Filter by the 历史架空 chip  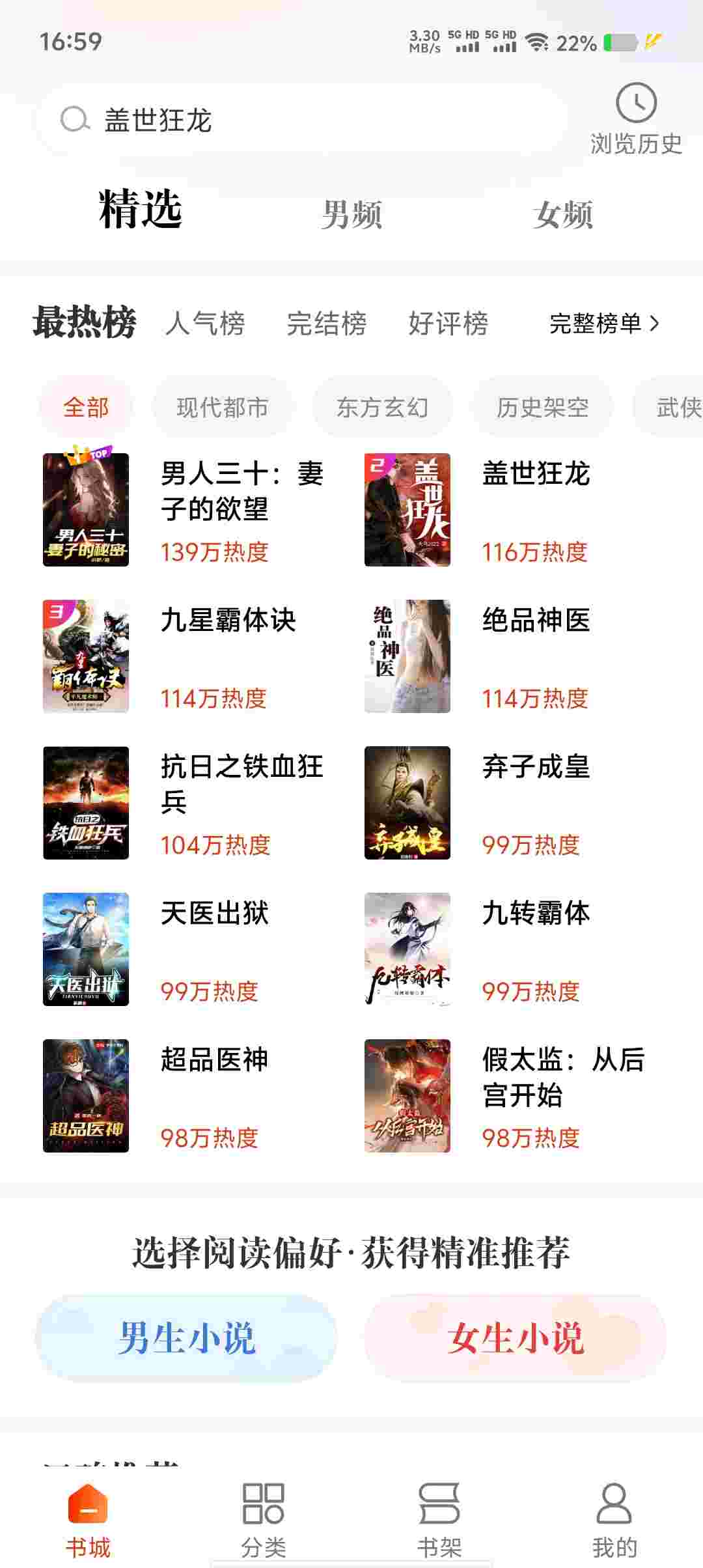point(543,408)
